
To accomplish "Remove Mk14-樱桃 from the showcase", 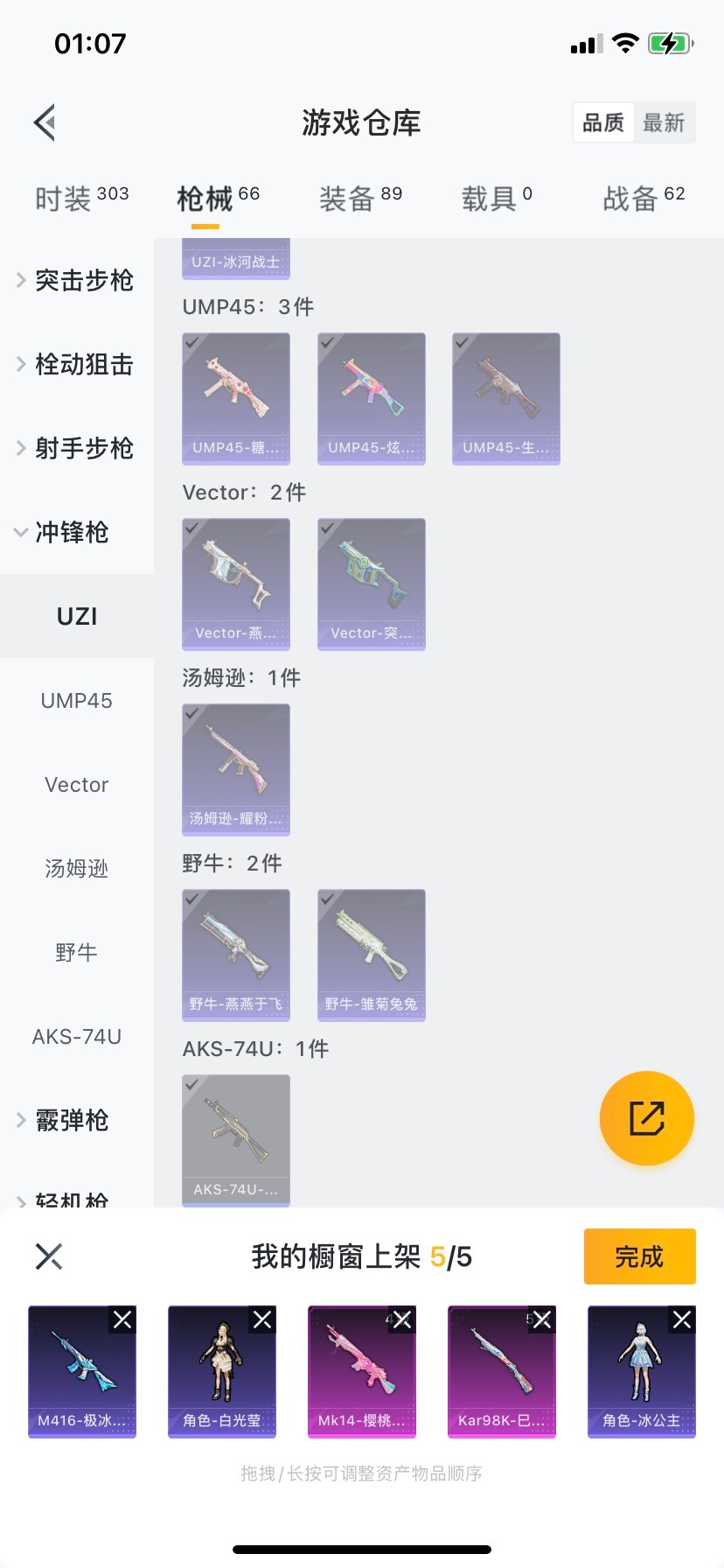I will point(402,1319).
